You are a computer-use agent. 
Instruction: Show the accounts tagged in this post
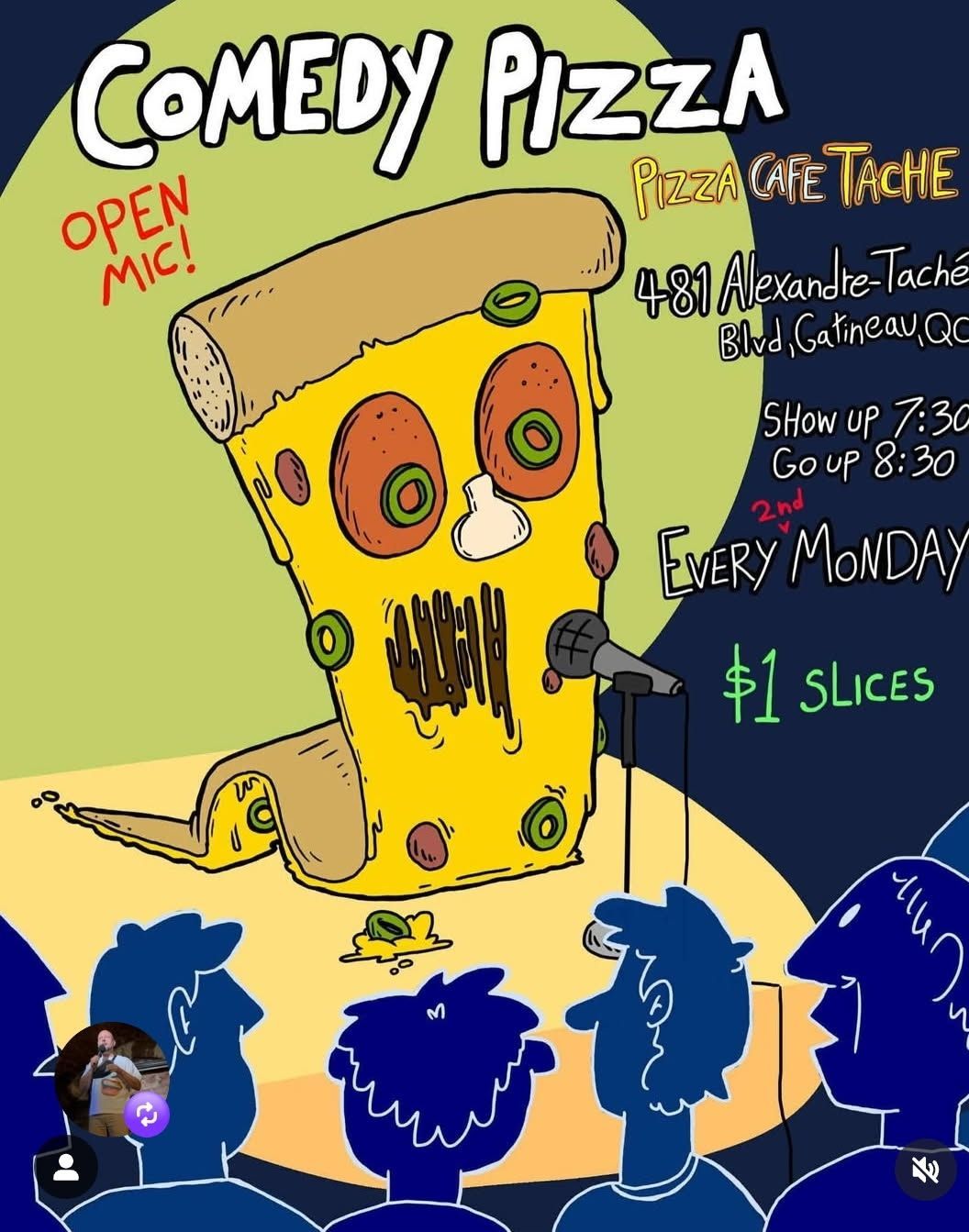(66, 1168)
